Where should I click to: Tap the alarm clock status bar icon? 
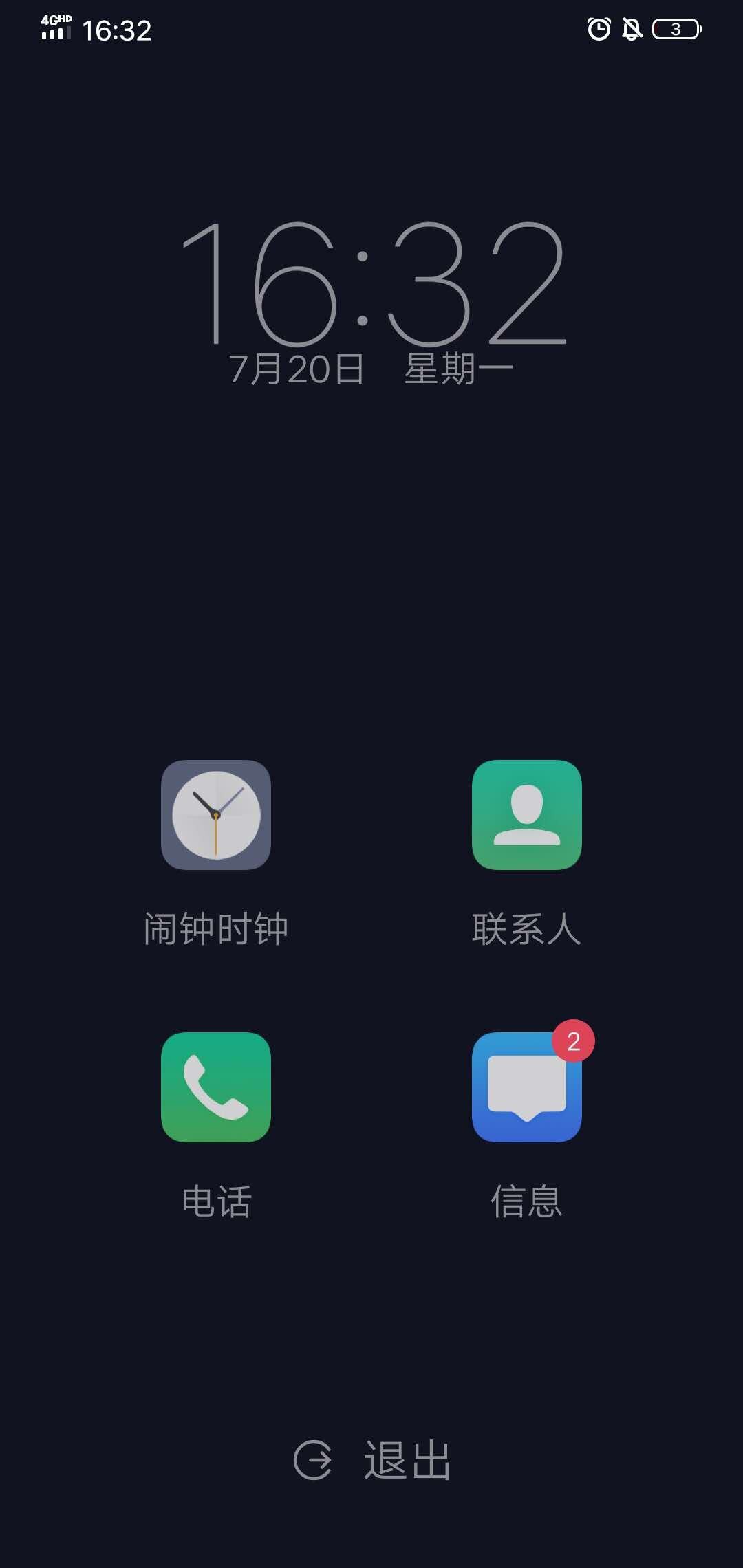pos(598,29)
